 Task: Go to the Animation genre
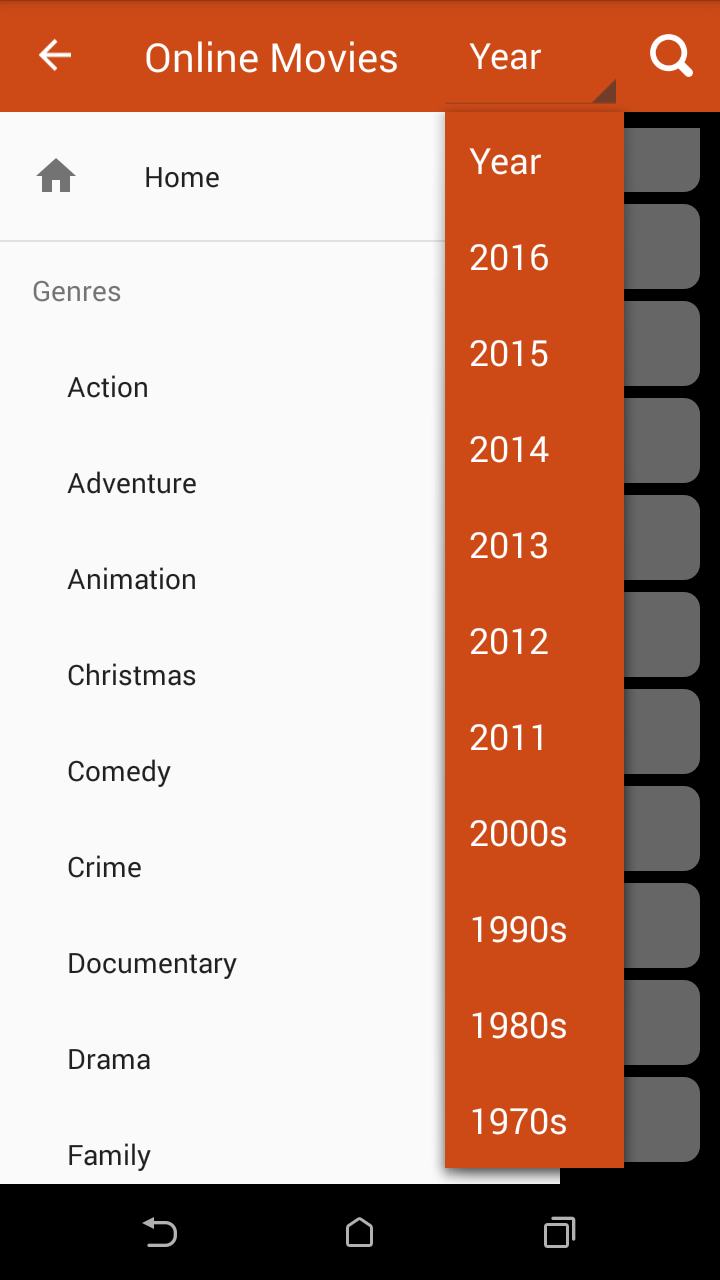click(x=222, y=580)
